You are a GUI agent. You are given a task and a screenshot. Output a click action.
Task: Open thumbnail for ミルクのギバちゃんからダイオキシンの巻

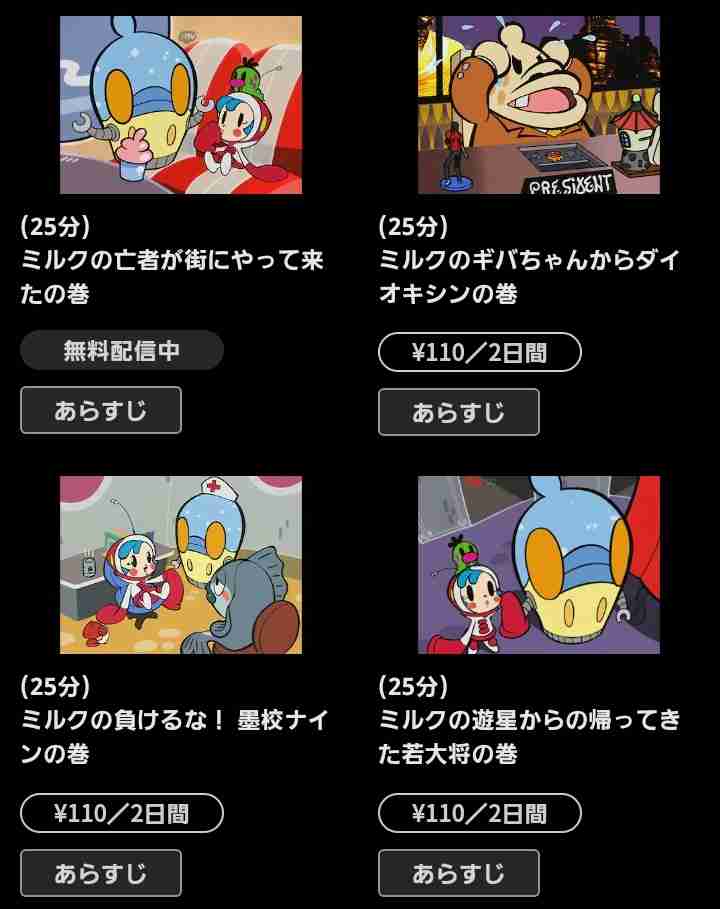[539, 105]
